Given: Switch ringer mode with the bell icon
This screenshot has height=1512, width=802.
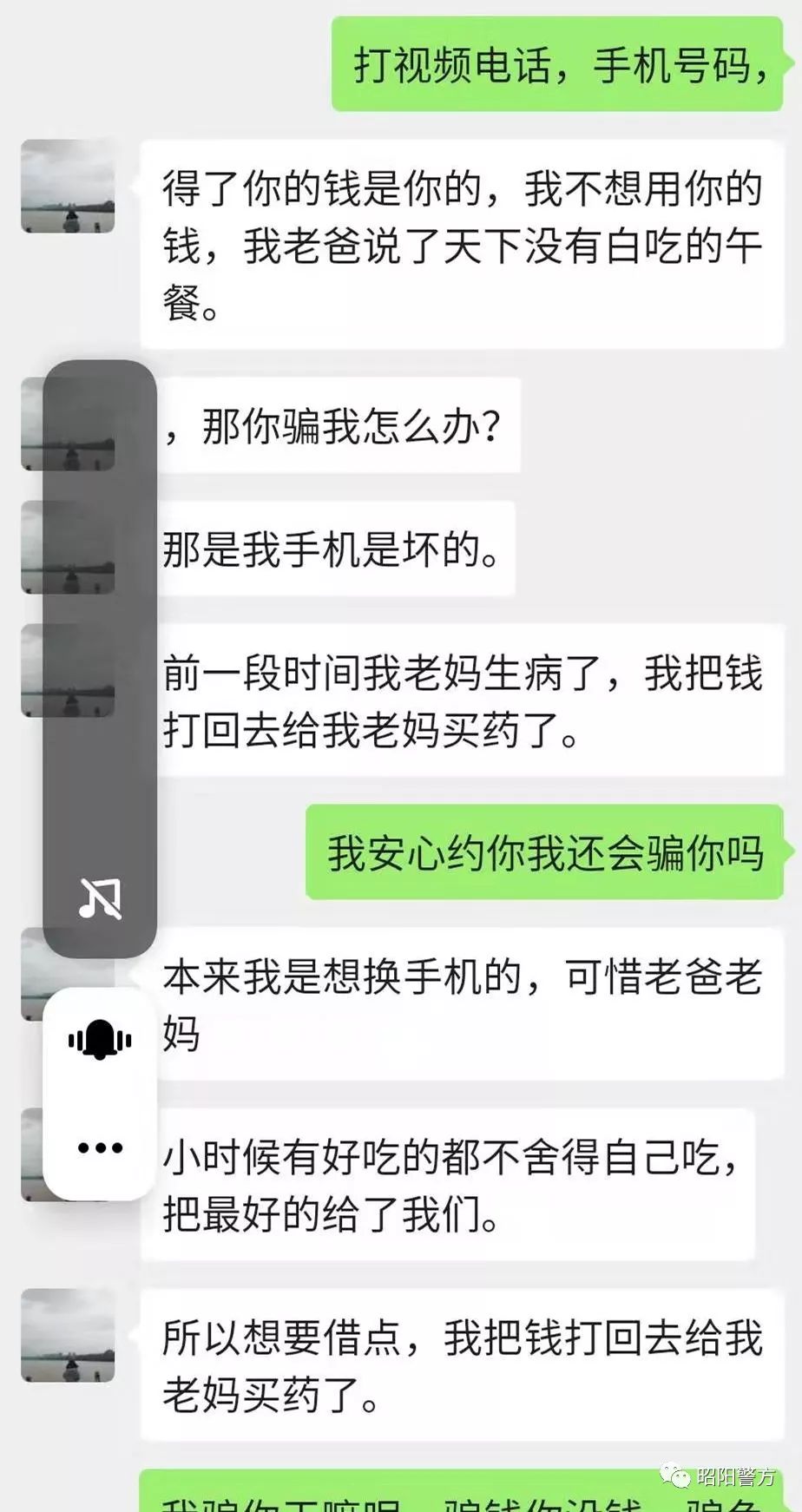Looking at the screenshot, I should [100, 1039].
